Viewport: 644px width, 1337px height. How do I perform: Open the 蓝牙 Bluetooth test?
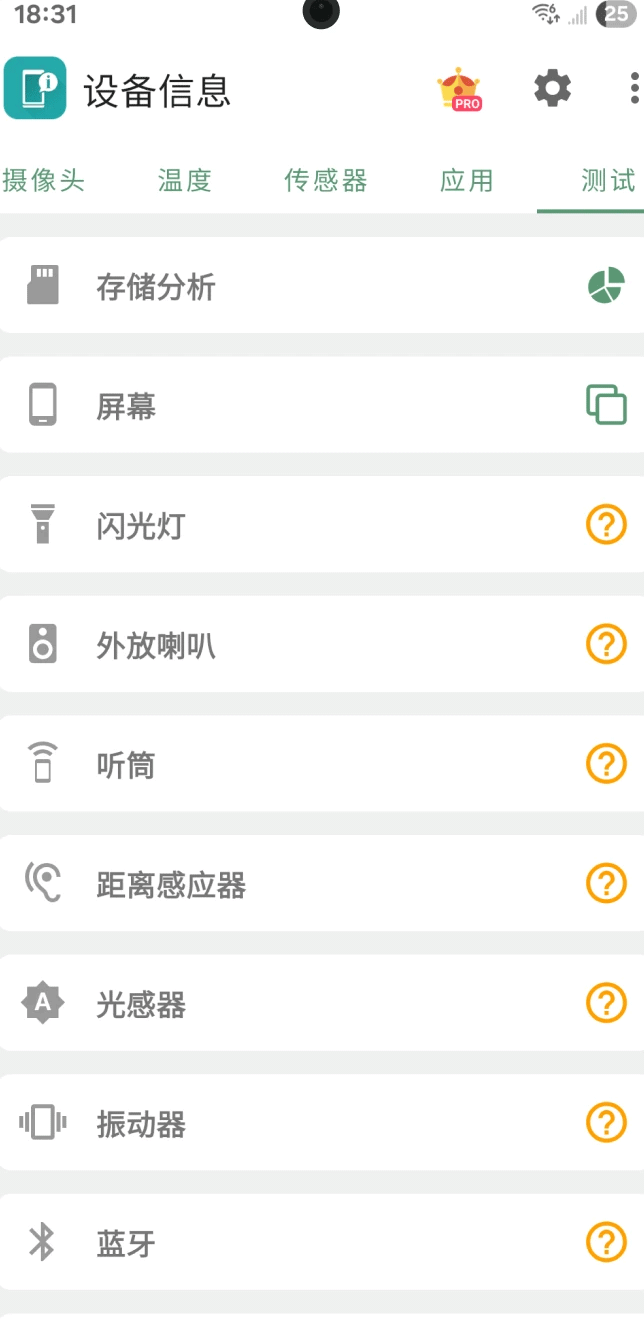[322, 1243]
